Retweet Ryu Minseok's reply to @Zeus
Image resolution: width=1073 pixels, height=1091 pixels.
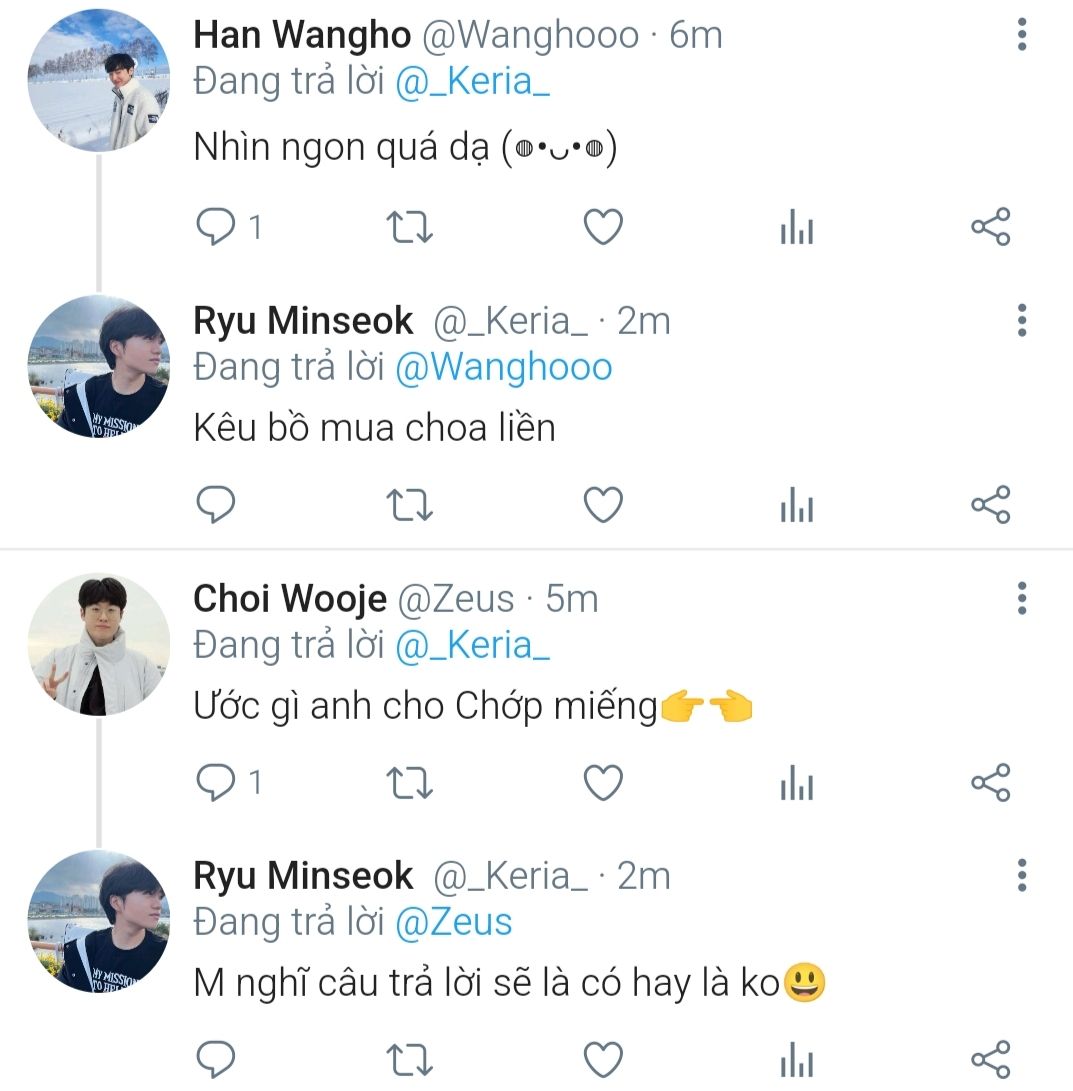tap(409, 1060)
